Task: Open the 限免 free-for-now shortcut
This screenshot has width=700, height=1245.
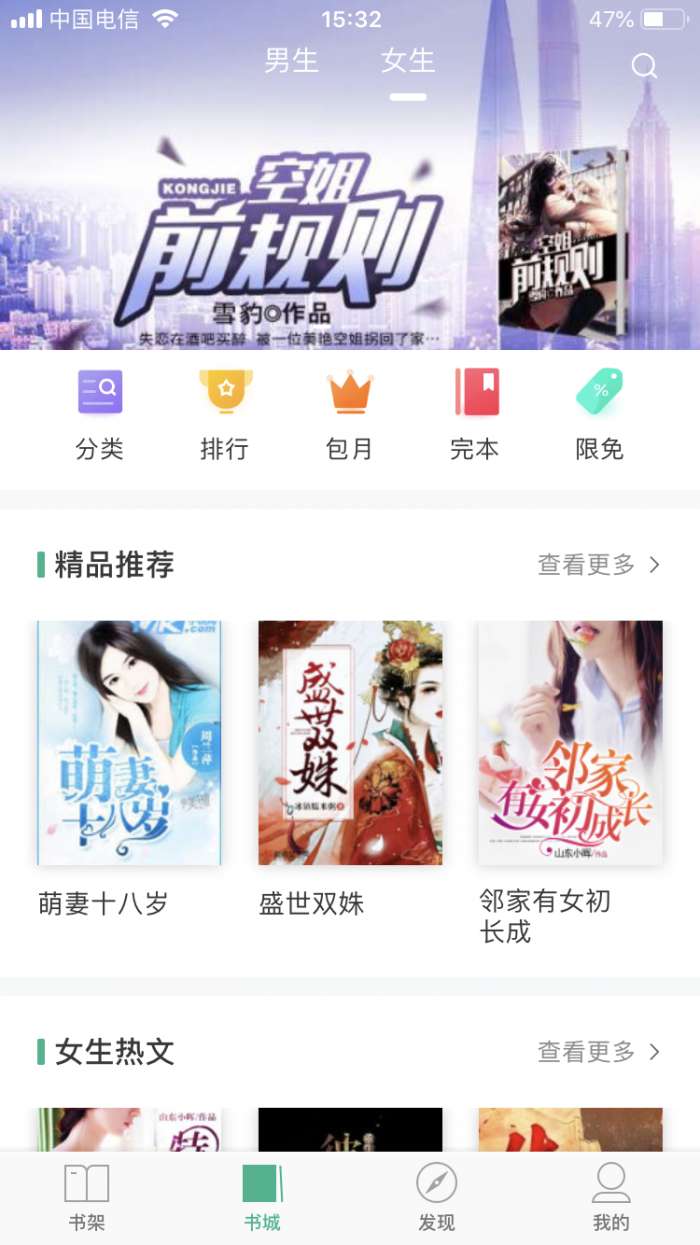Action: point(600,414)
